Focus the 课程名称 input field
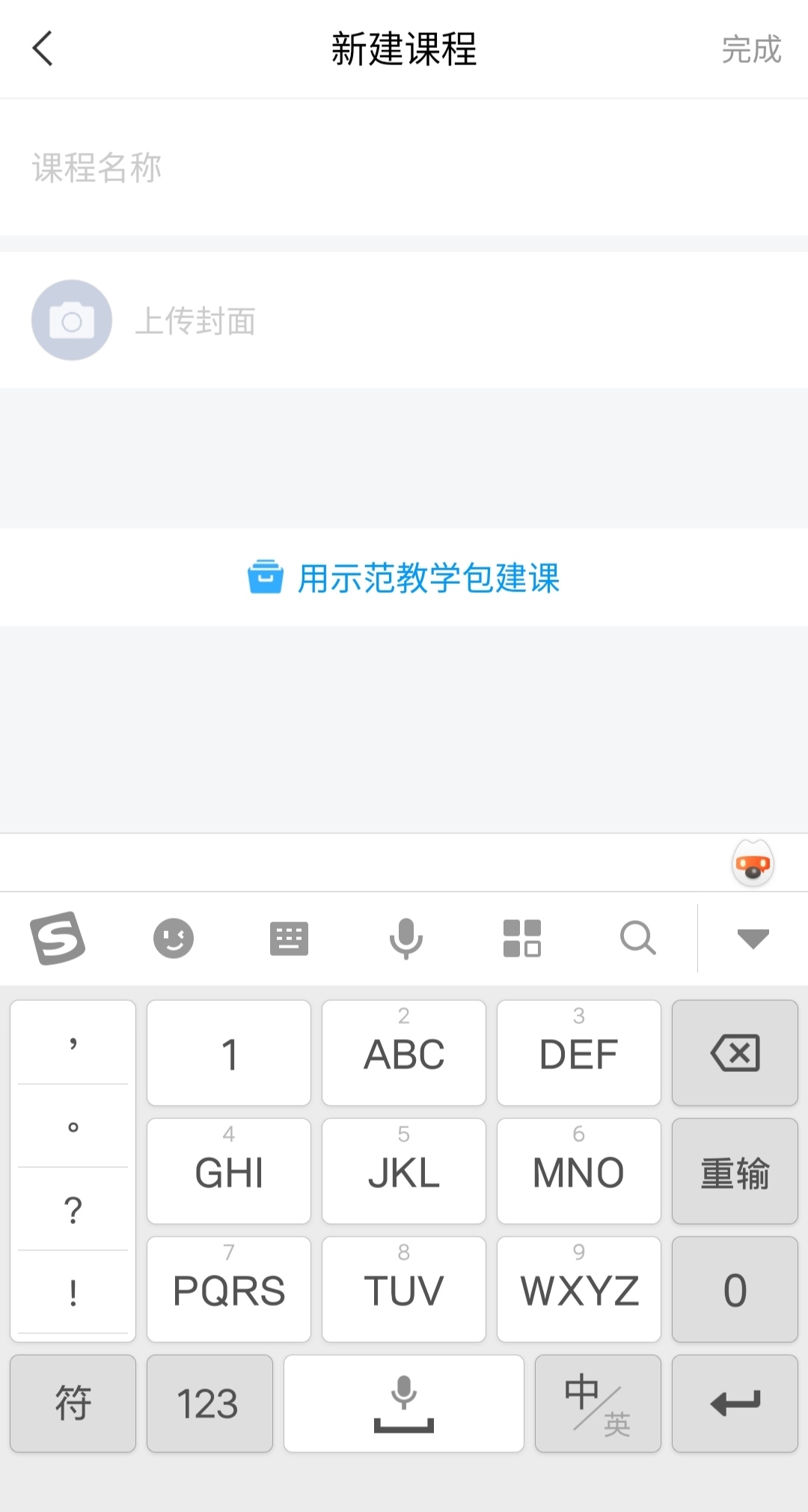Viewport: 808px width, 1512px height. [404, 168]
